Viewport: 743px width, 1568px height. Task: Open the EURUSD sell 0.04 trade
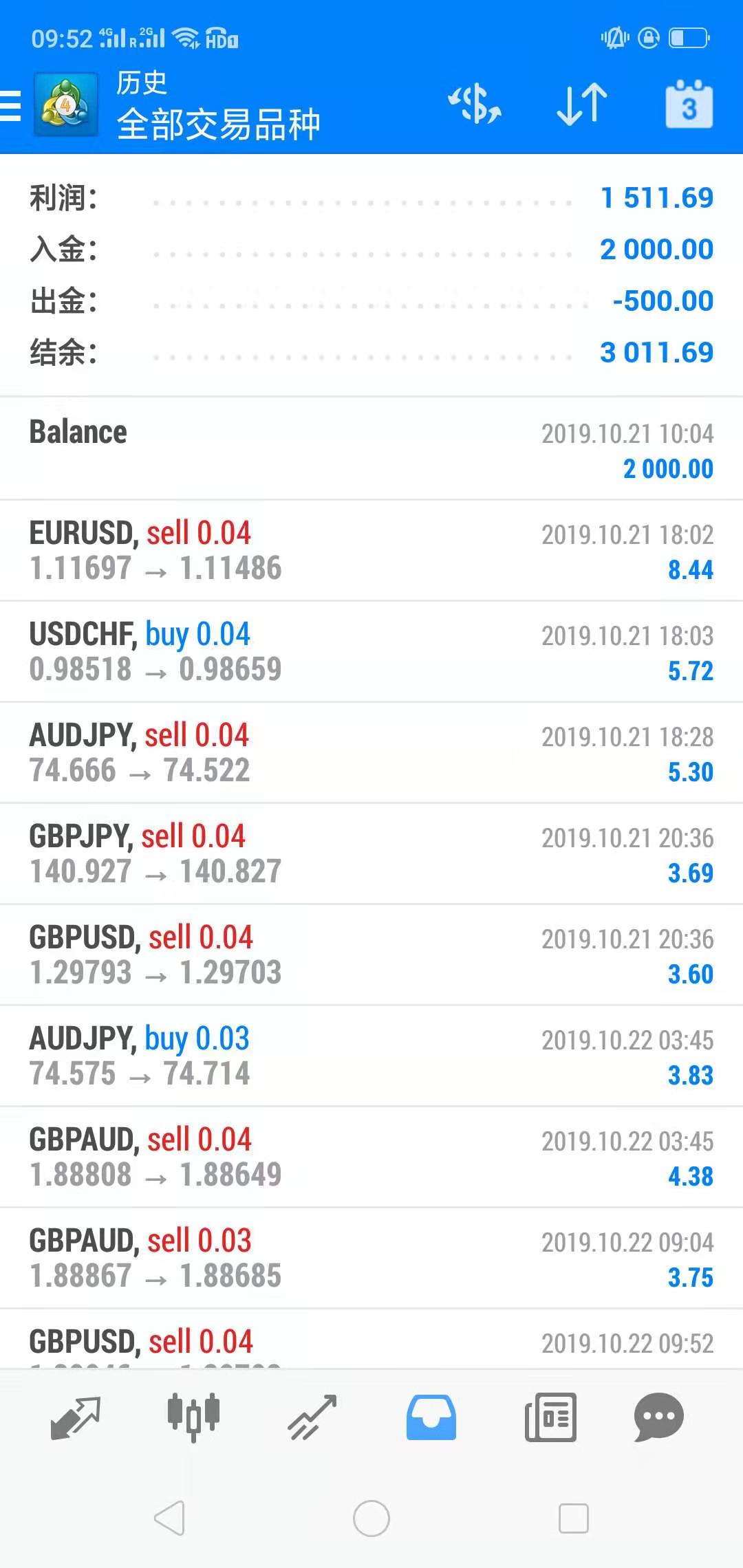(x=371, y=550)
